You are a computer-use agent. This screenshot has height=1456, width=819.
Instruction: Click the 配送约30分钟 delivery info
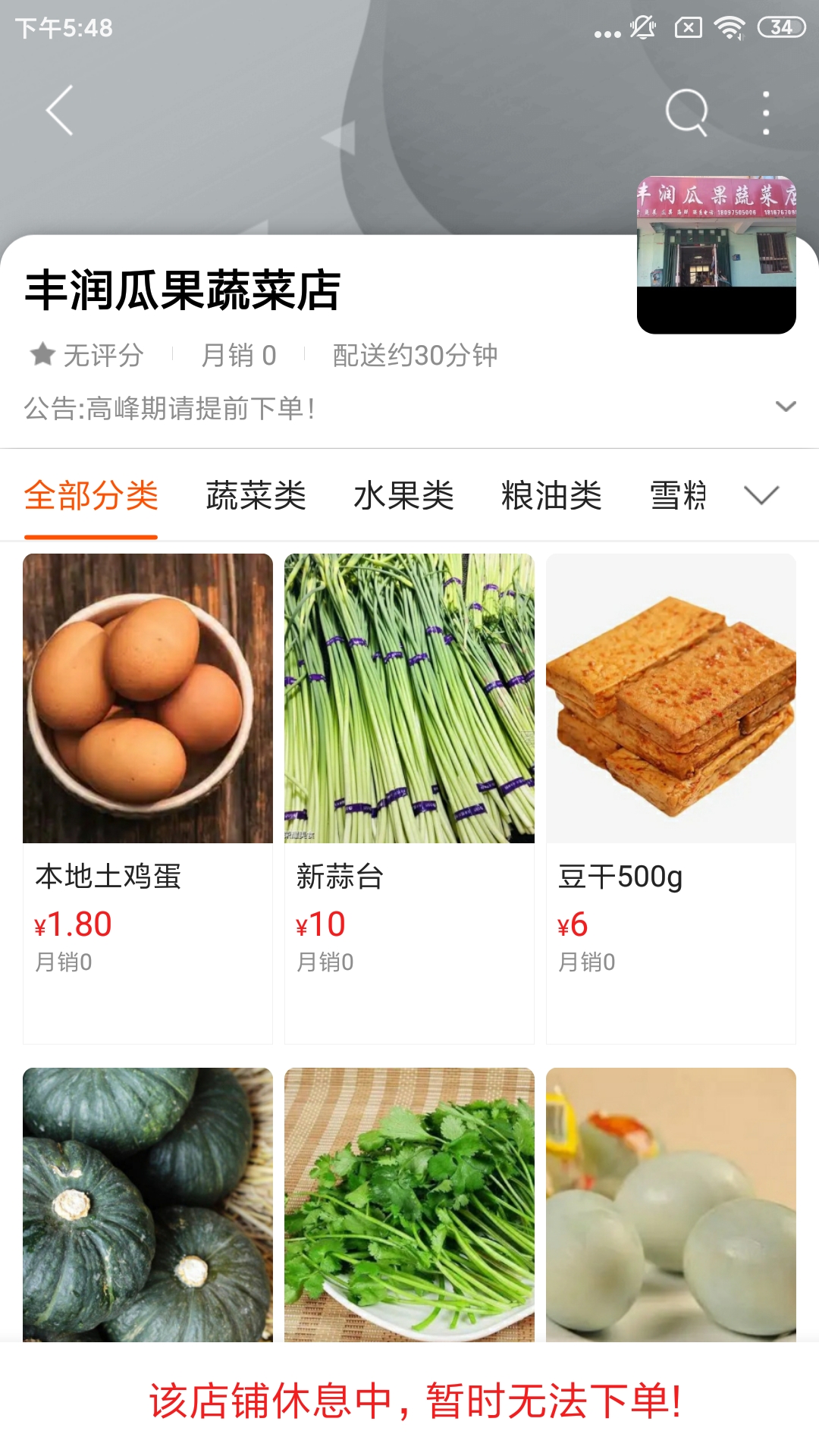click(414, 354)
